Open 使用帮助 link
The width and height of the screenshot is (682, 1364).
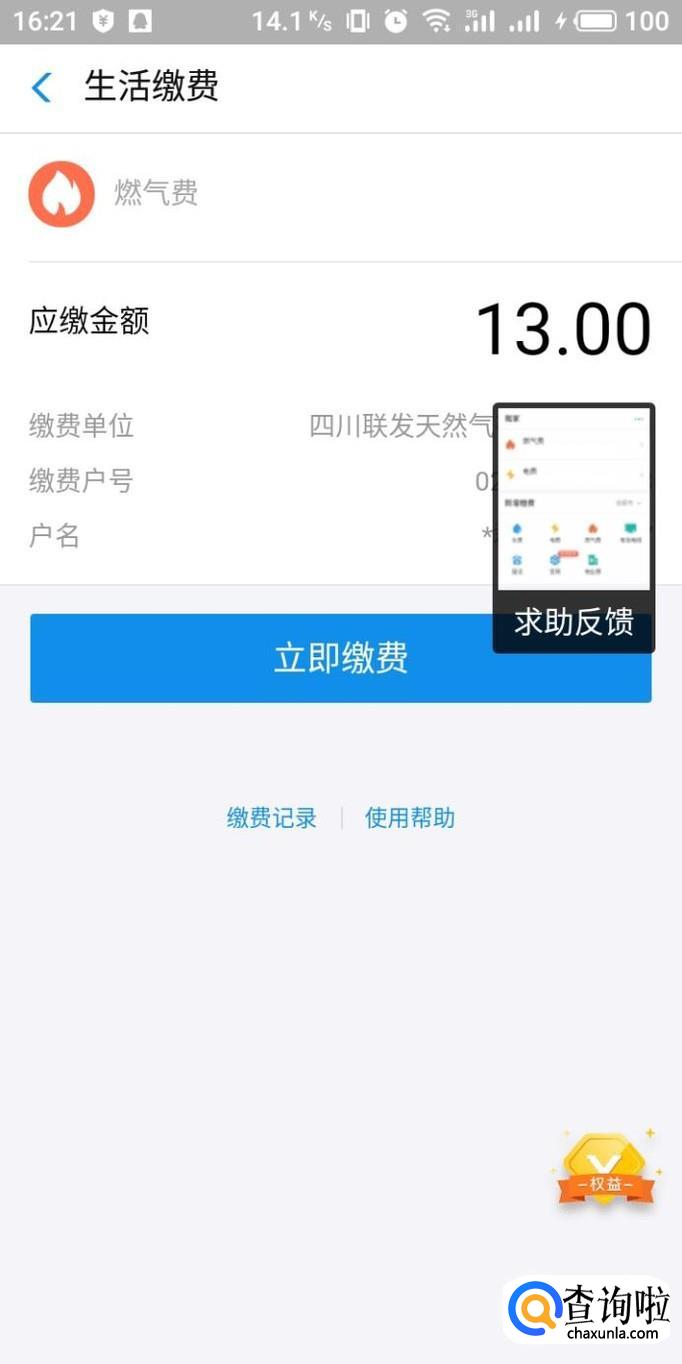pos(409,818)
